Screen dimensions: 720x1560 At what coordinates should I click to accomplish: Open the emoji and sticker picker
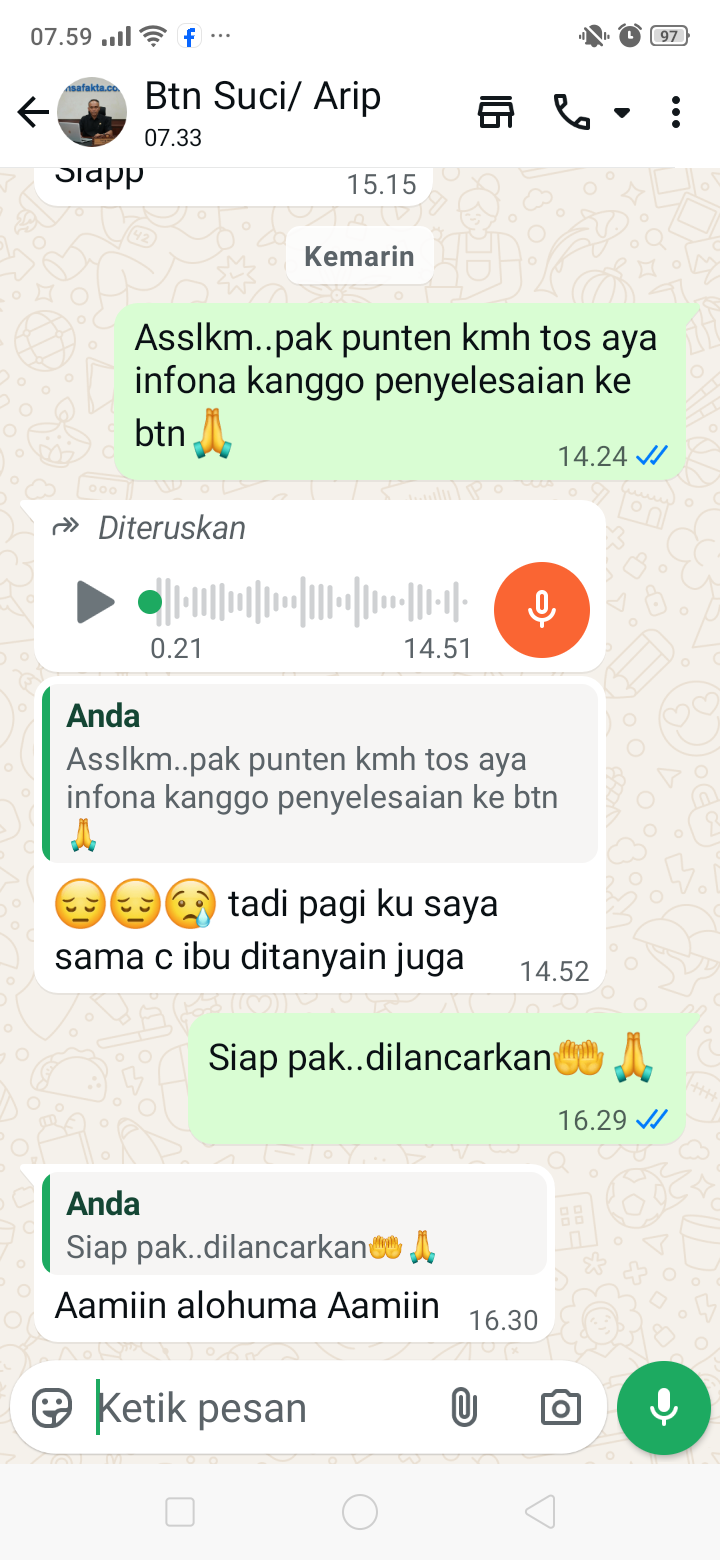point(52,1408)
